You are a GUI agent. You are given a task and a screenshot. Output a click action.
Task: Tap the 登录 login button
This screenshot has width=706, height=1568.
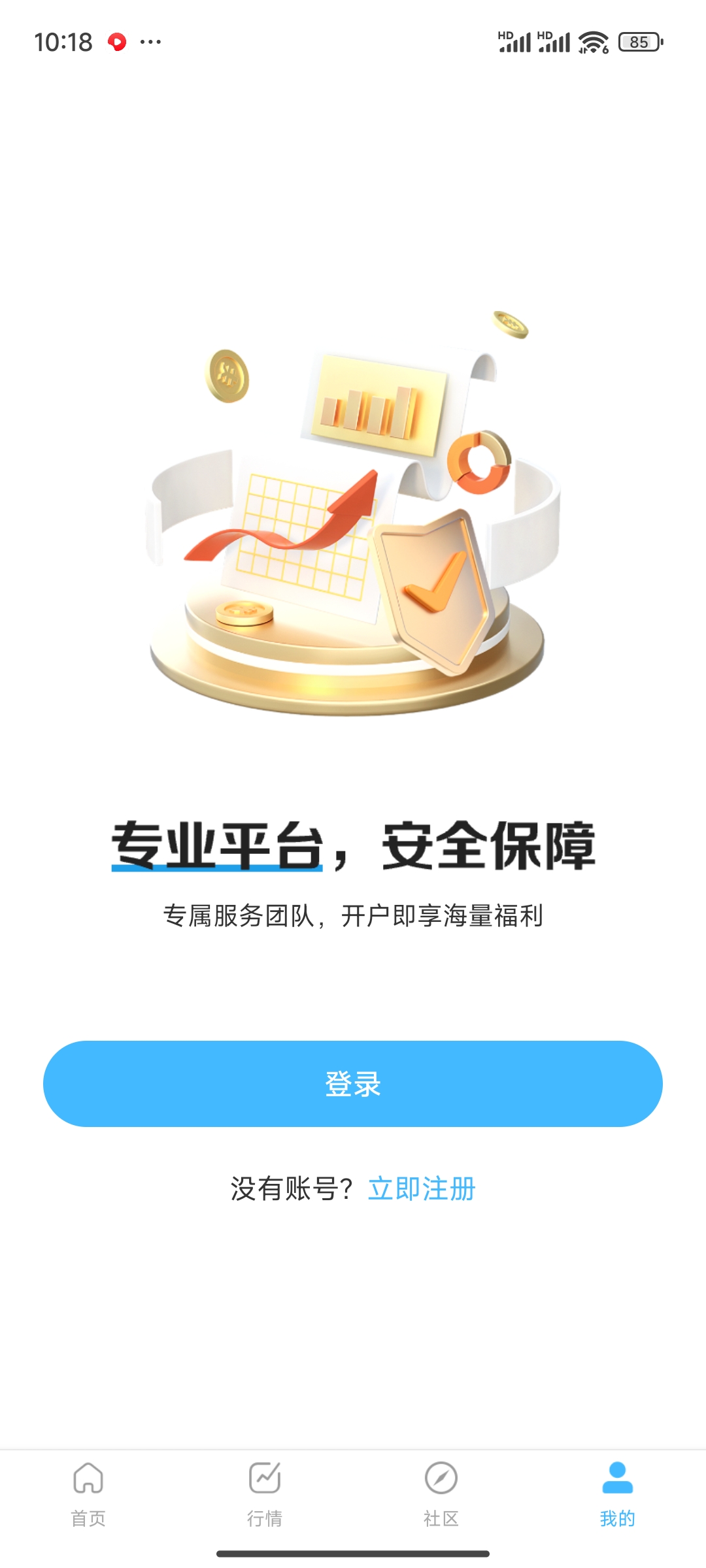coord(353,1083)
